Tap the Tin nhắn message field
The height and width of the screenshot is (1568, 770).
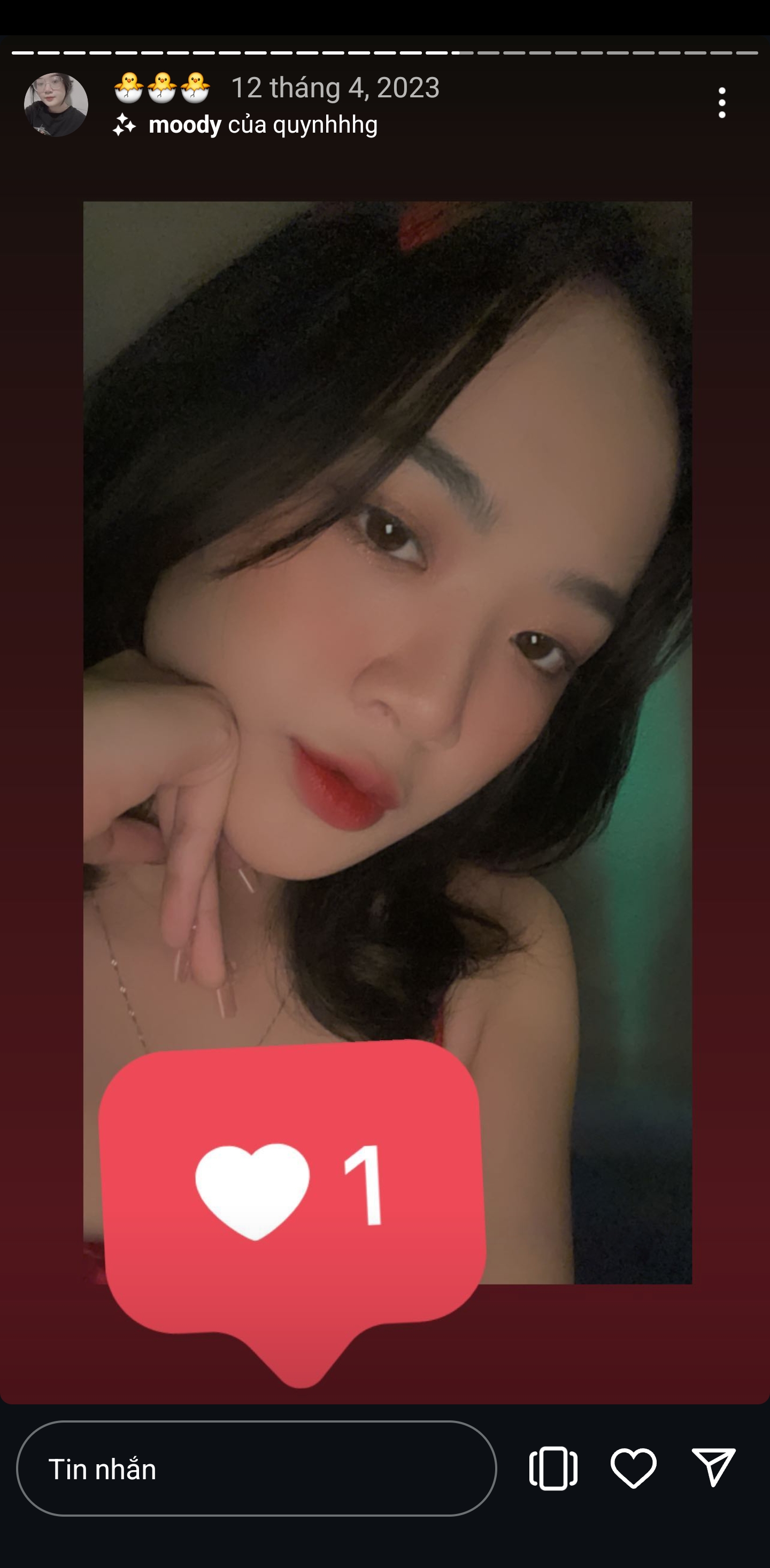tap(256, 1468)
